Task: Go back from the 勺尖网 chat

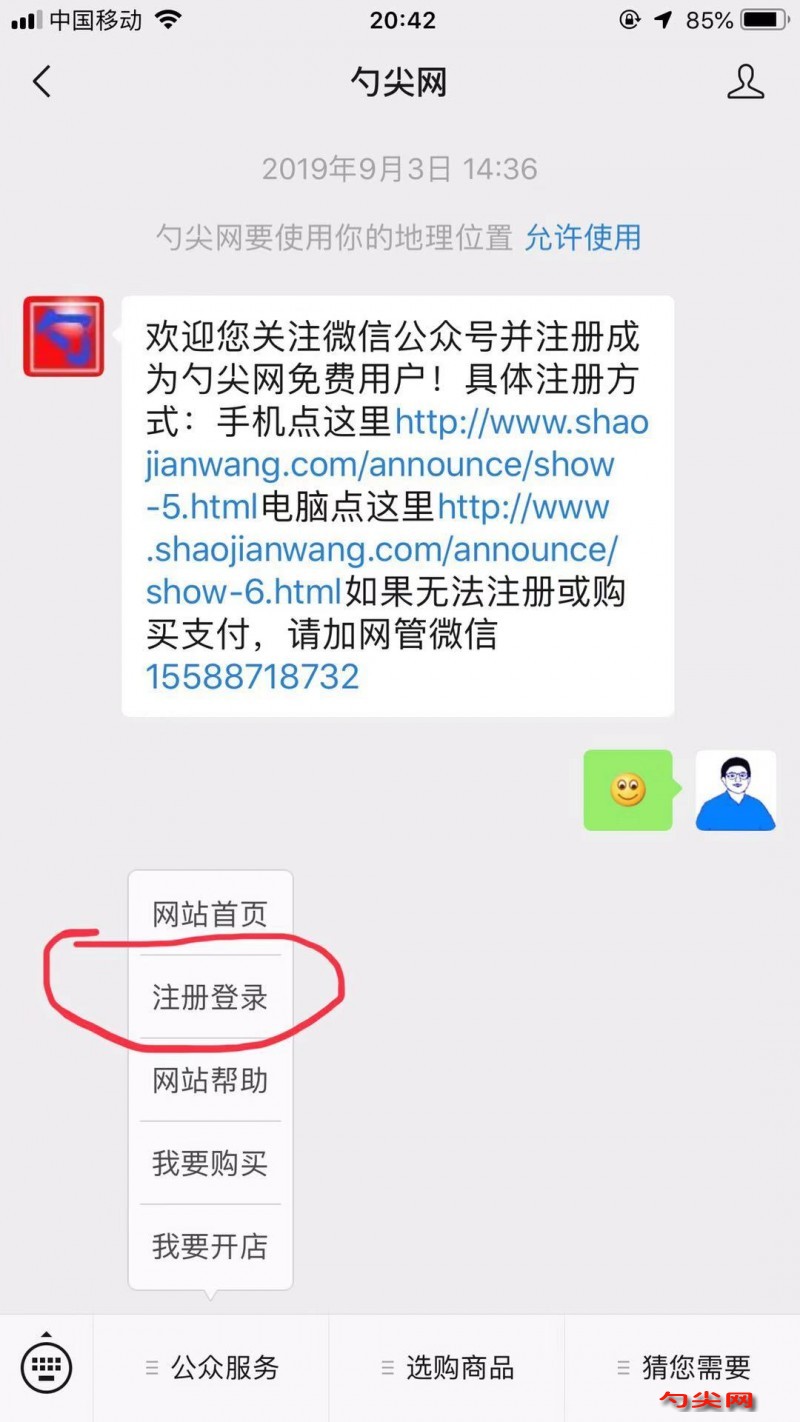Action: tap(42, 82)
